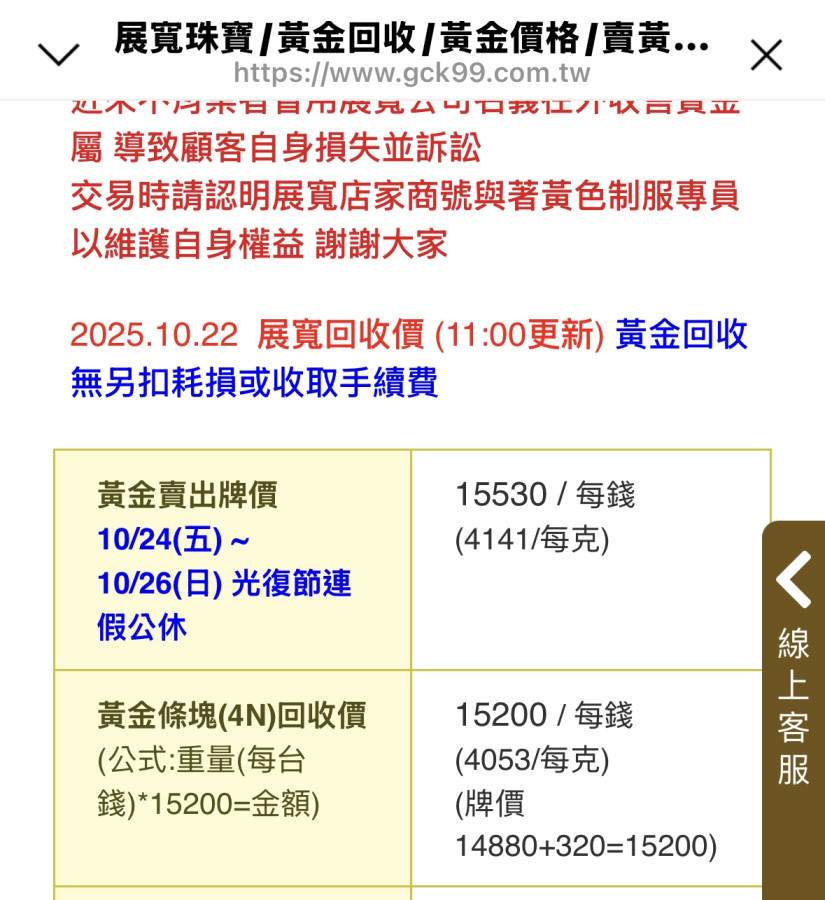This screenshot has height=900, width=825.
Task: Close the browser page
Action: click(766, 55)
